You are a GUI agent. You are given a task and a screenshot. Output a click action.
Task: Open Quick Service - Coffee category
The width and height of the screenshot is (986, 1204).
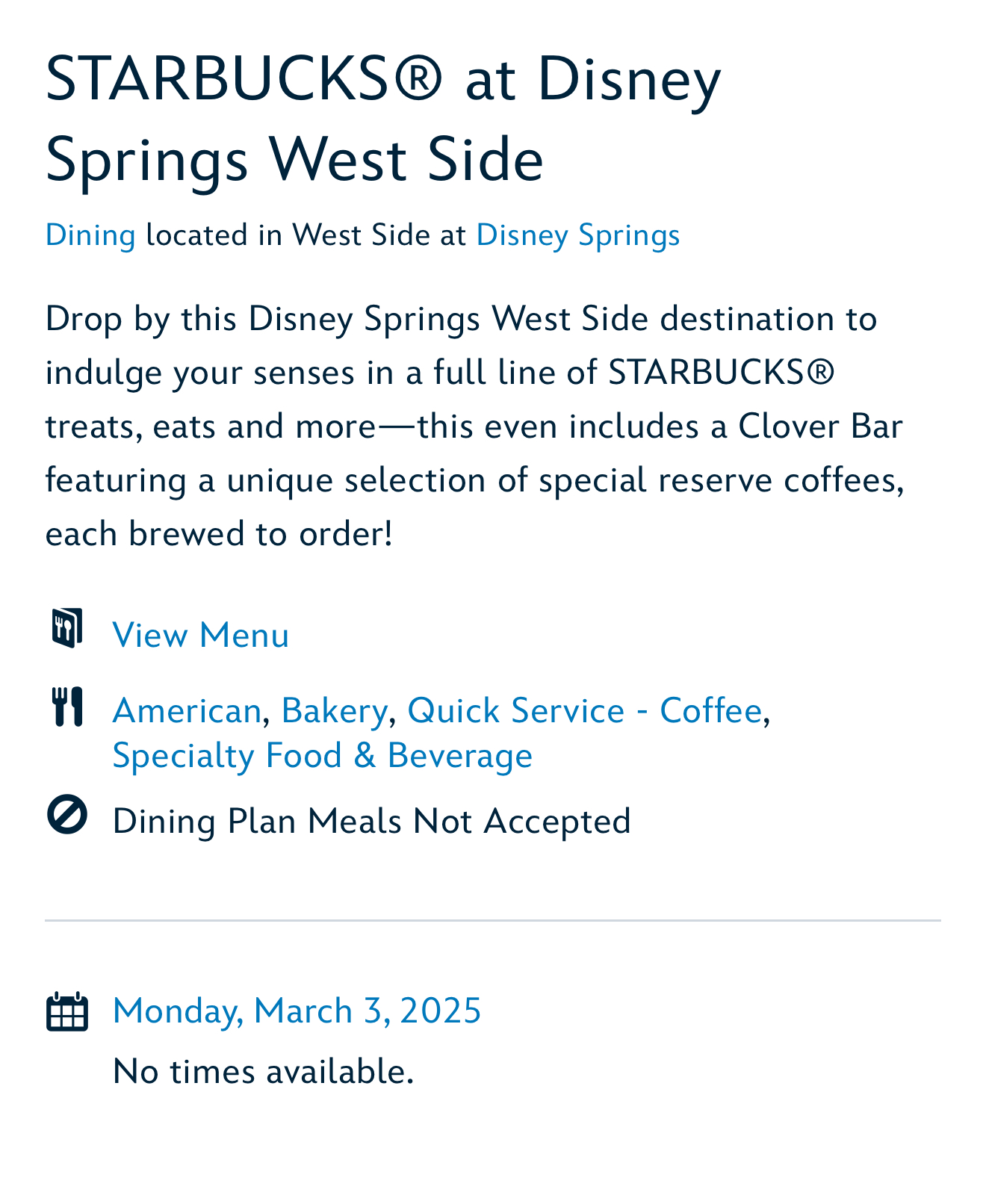[x=584, y=710]
